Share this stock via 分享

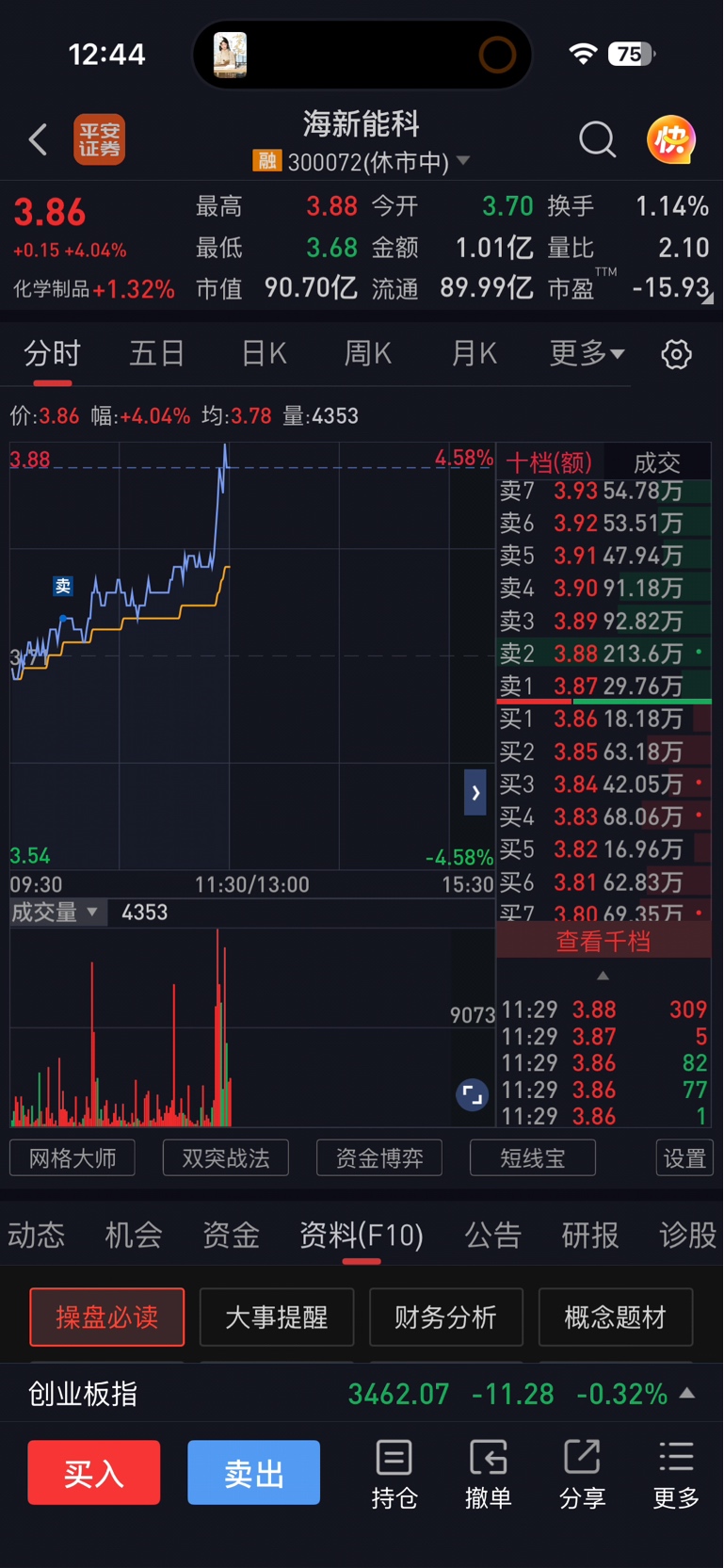tap(582, 1474)
